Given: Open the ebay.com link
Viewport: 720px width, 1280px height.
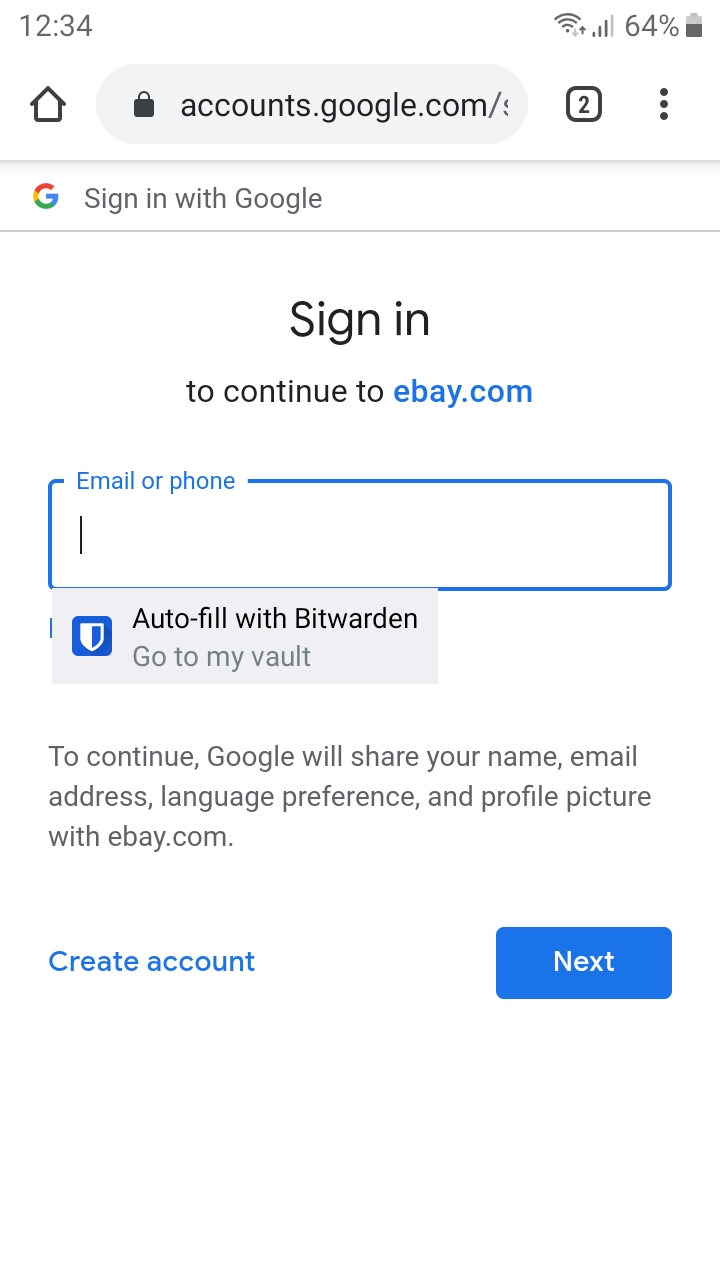Looking at the screenshot, I should tap(463, 391).
